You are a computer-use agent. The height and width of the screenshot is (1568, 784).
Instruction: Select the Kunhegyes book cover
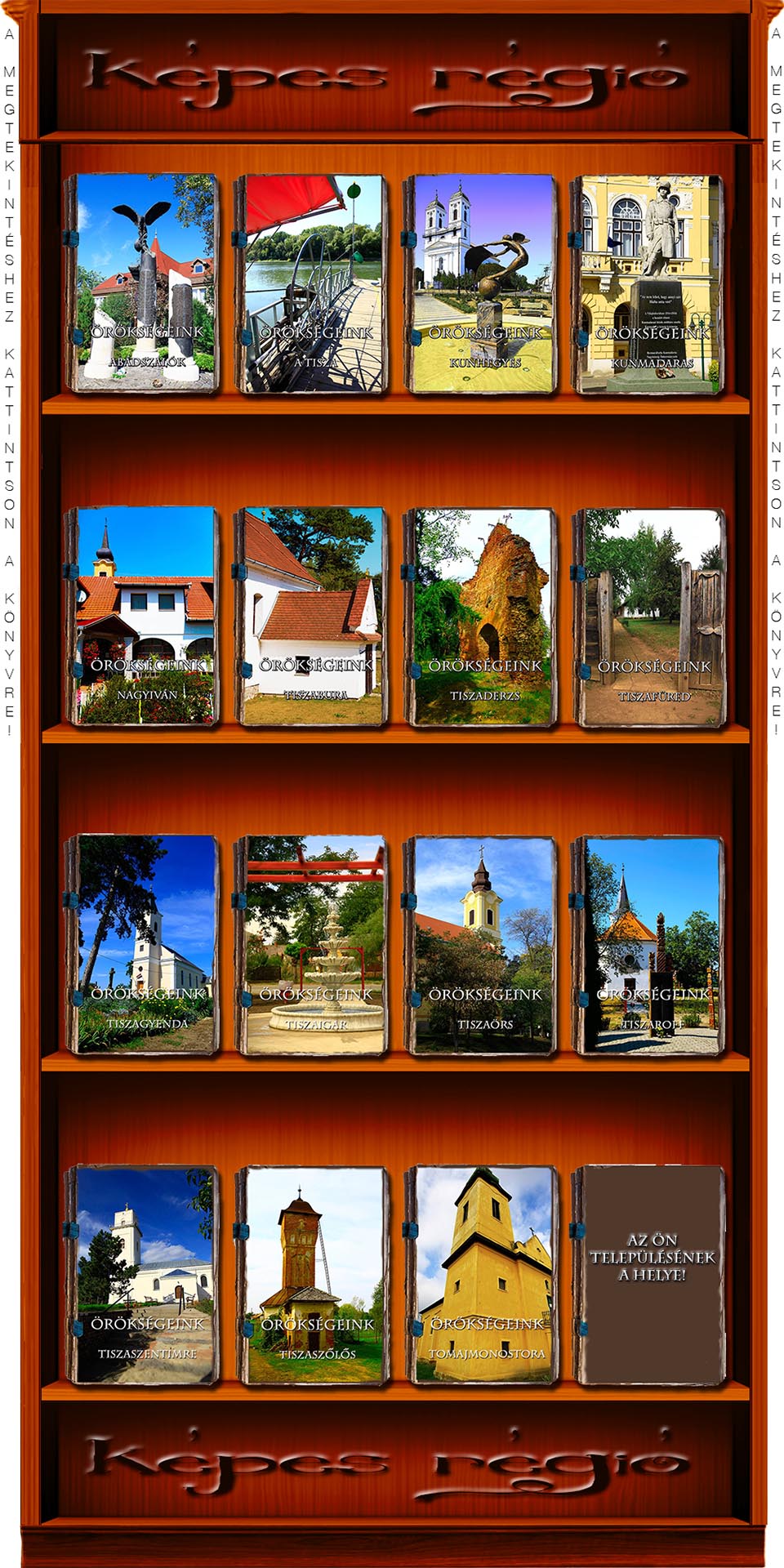pyautogui.click(x=479, y=283)
